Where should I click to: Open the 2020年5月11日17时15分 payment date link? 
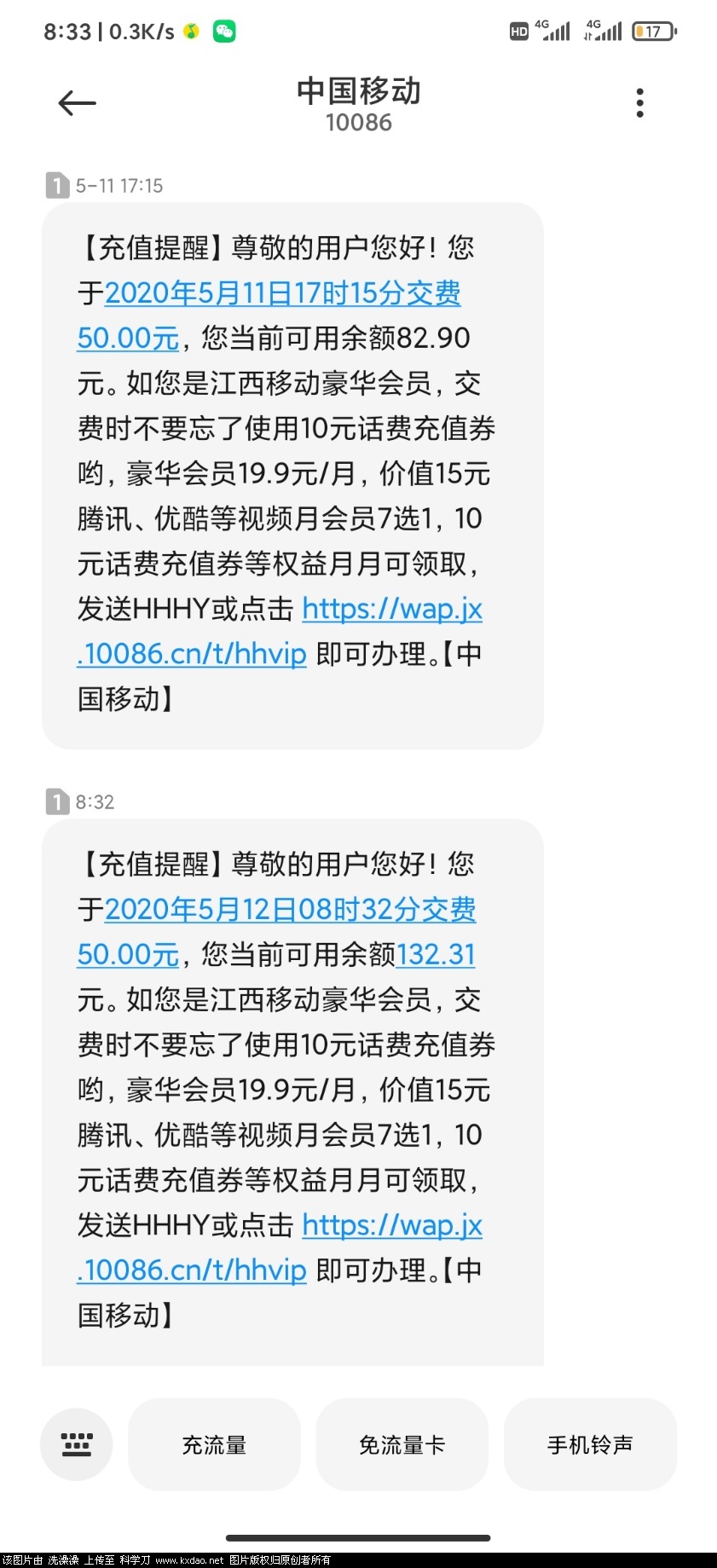282,294
